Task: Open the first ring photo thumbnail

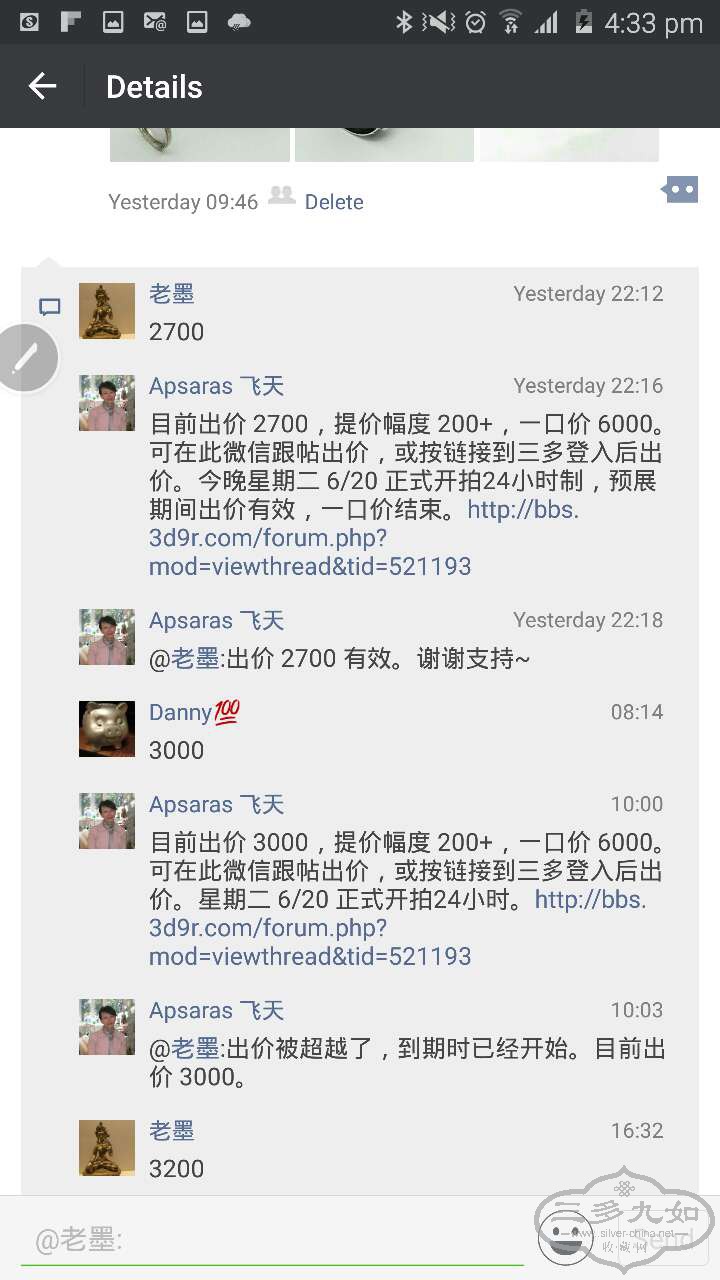Action: point(199,144)
